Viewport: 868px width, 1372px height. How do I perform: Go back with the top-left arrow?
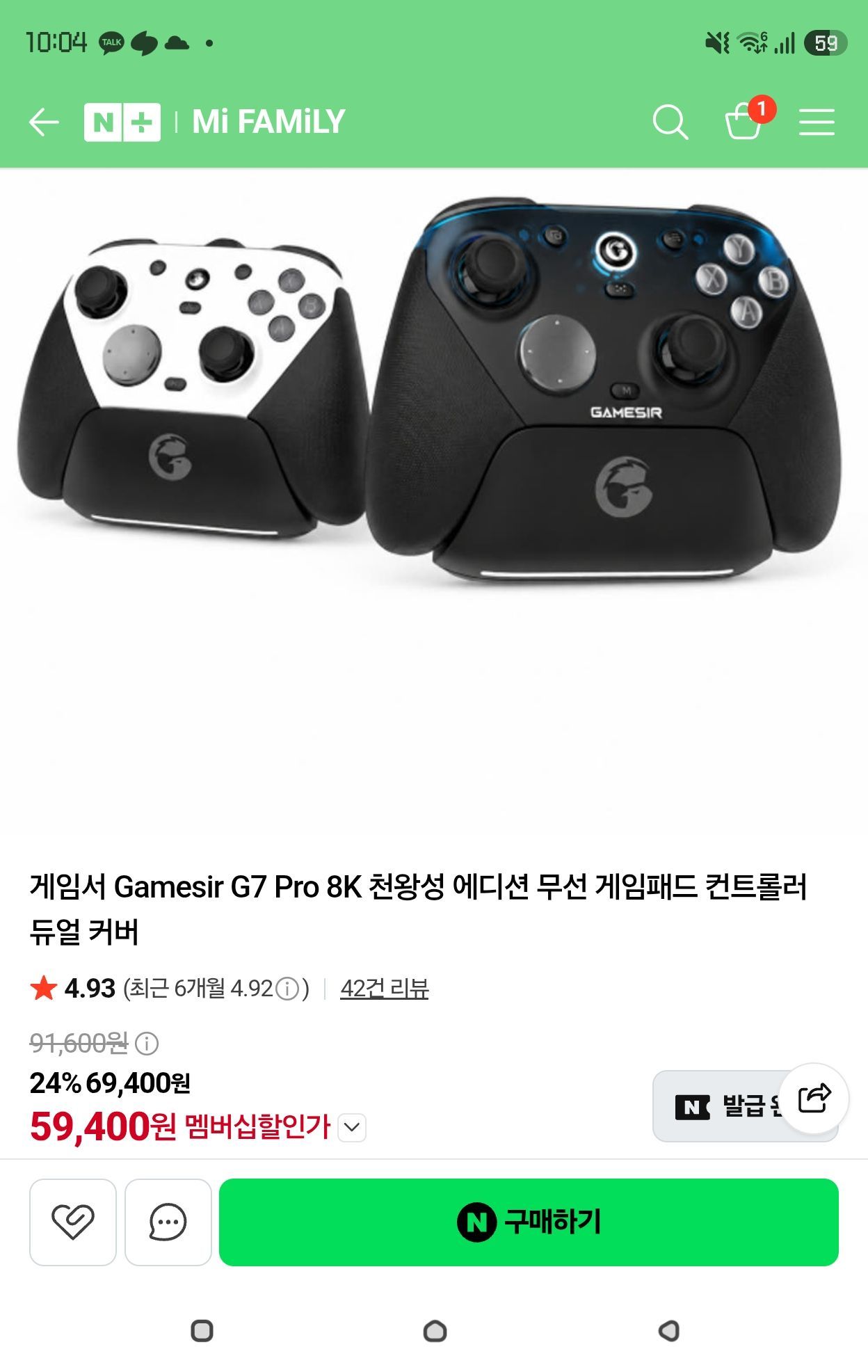44,122
